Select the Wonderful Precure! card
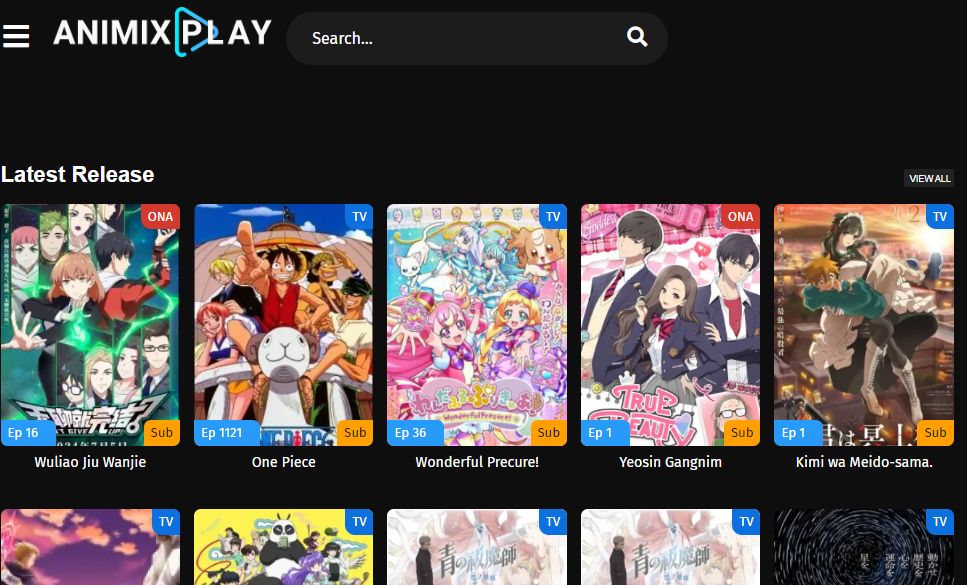 point(477,325)
